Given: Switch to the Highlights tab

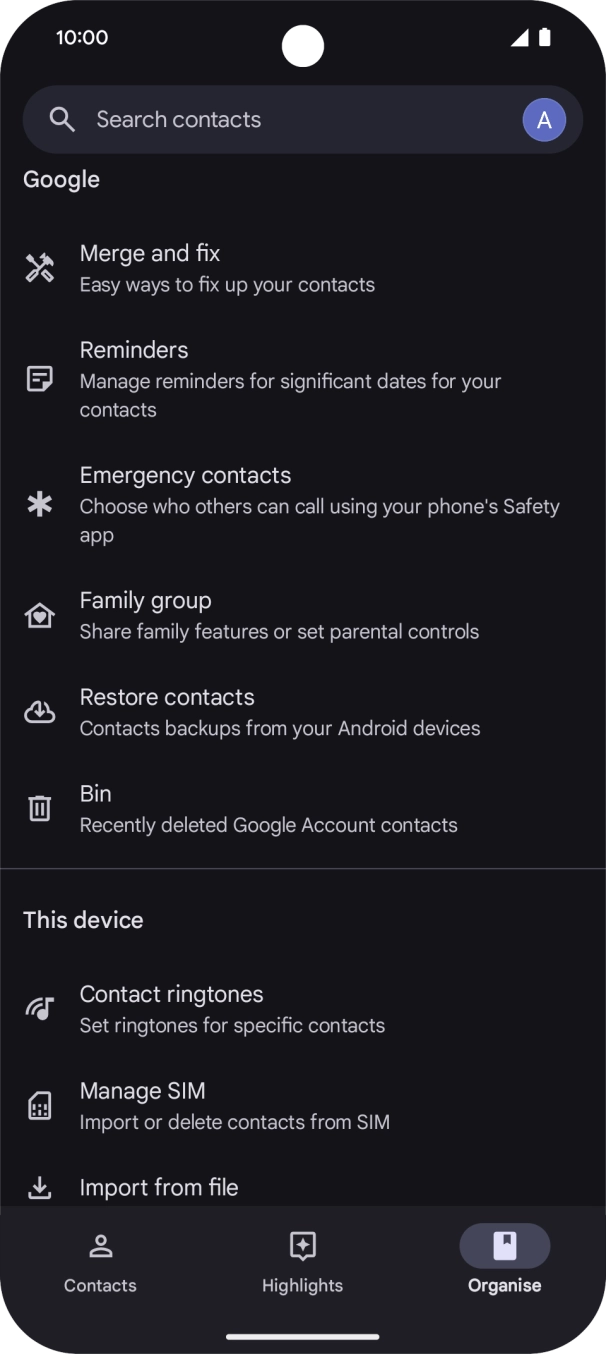Looking at the screenshot, I should [302, 1262].
